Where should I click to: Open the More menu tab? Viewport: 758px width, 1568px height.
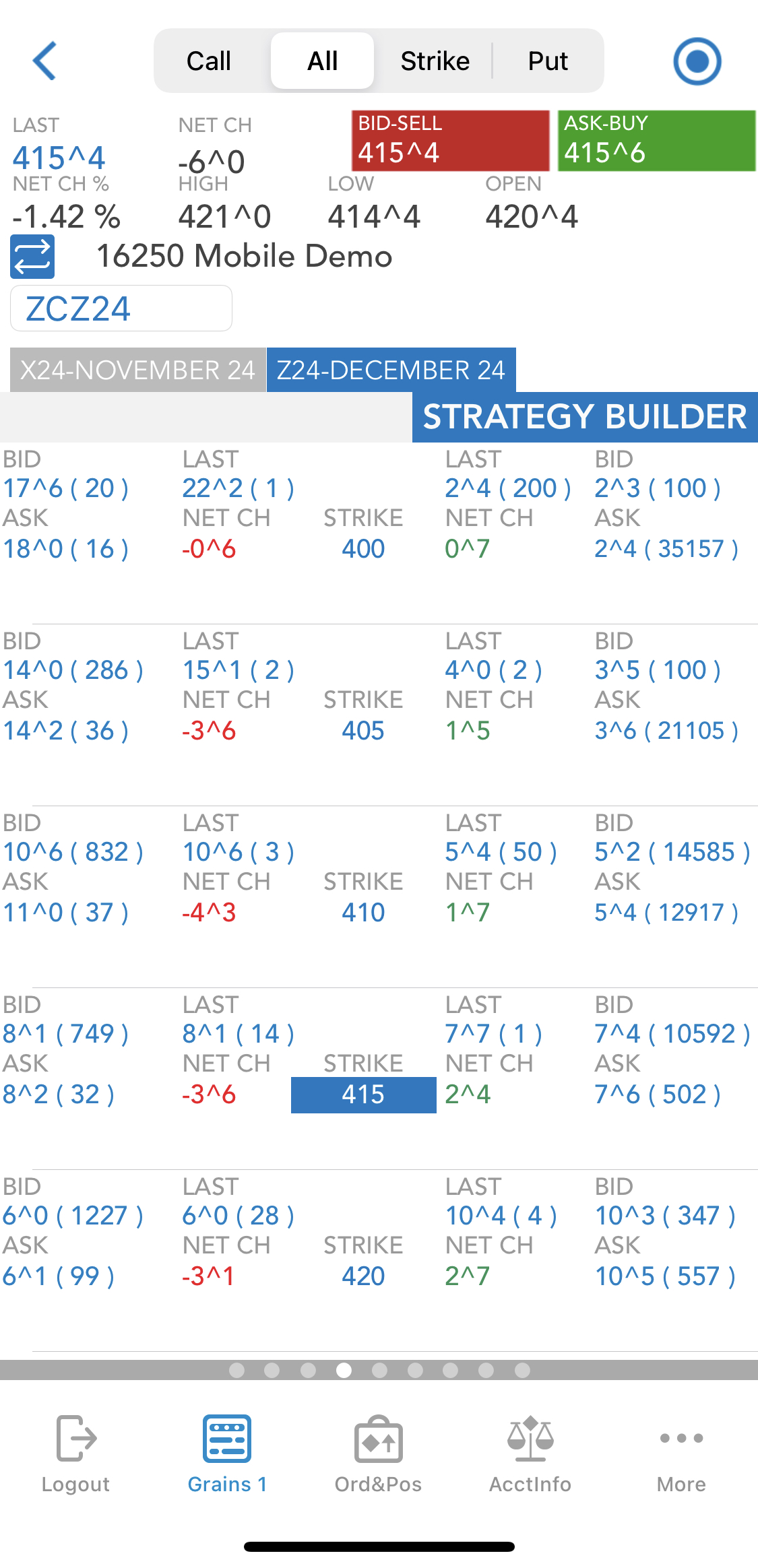(x=681, y=1453)
